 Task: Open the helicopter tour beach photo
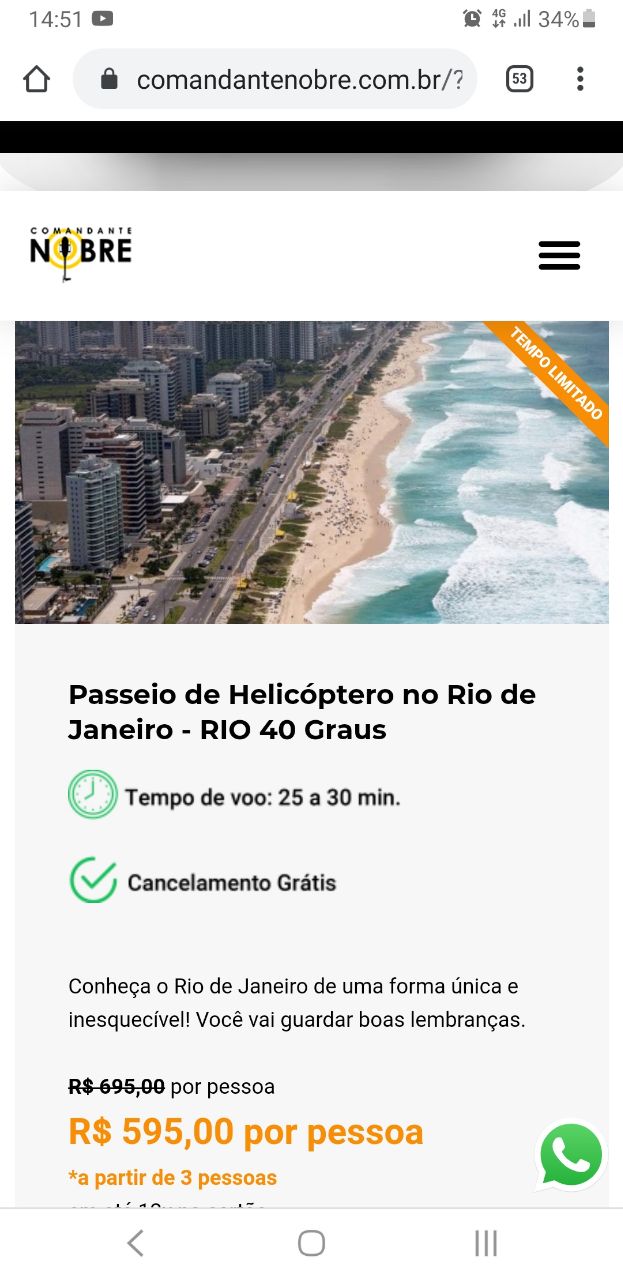(x=312, y=472)
